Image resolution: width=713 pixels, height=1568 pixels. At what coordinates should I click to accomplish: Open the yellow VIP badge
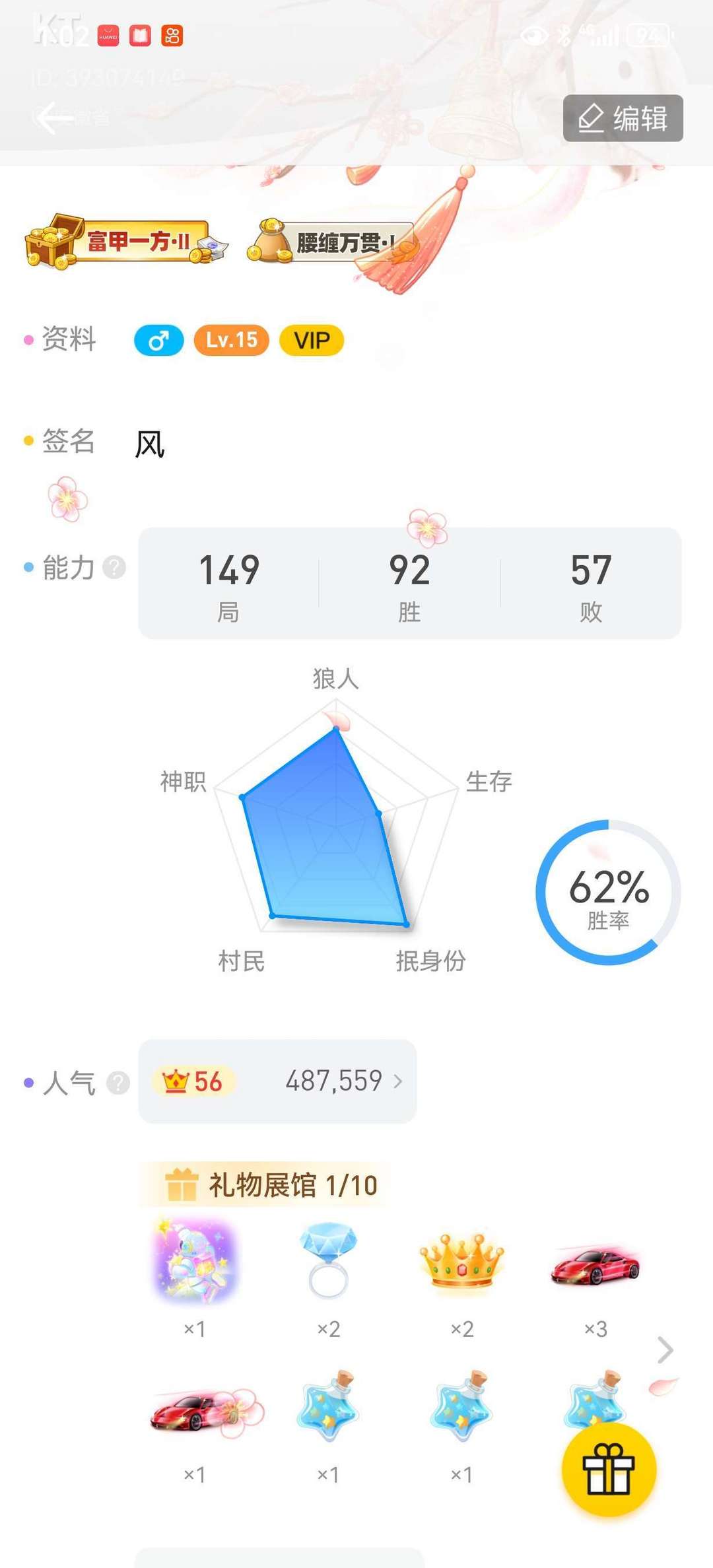(x=312, y=339)
